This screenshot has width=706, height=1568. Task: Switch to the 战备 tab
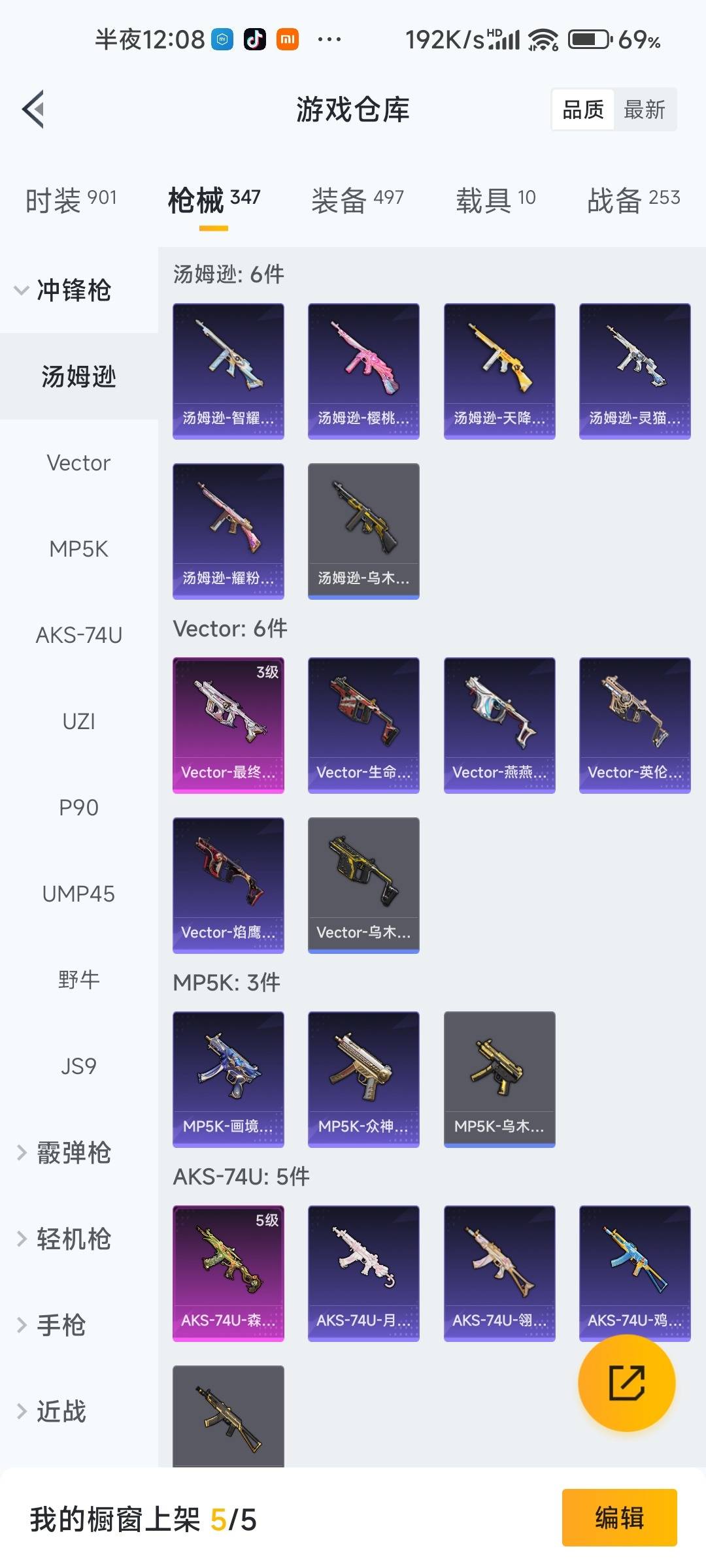633,199
